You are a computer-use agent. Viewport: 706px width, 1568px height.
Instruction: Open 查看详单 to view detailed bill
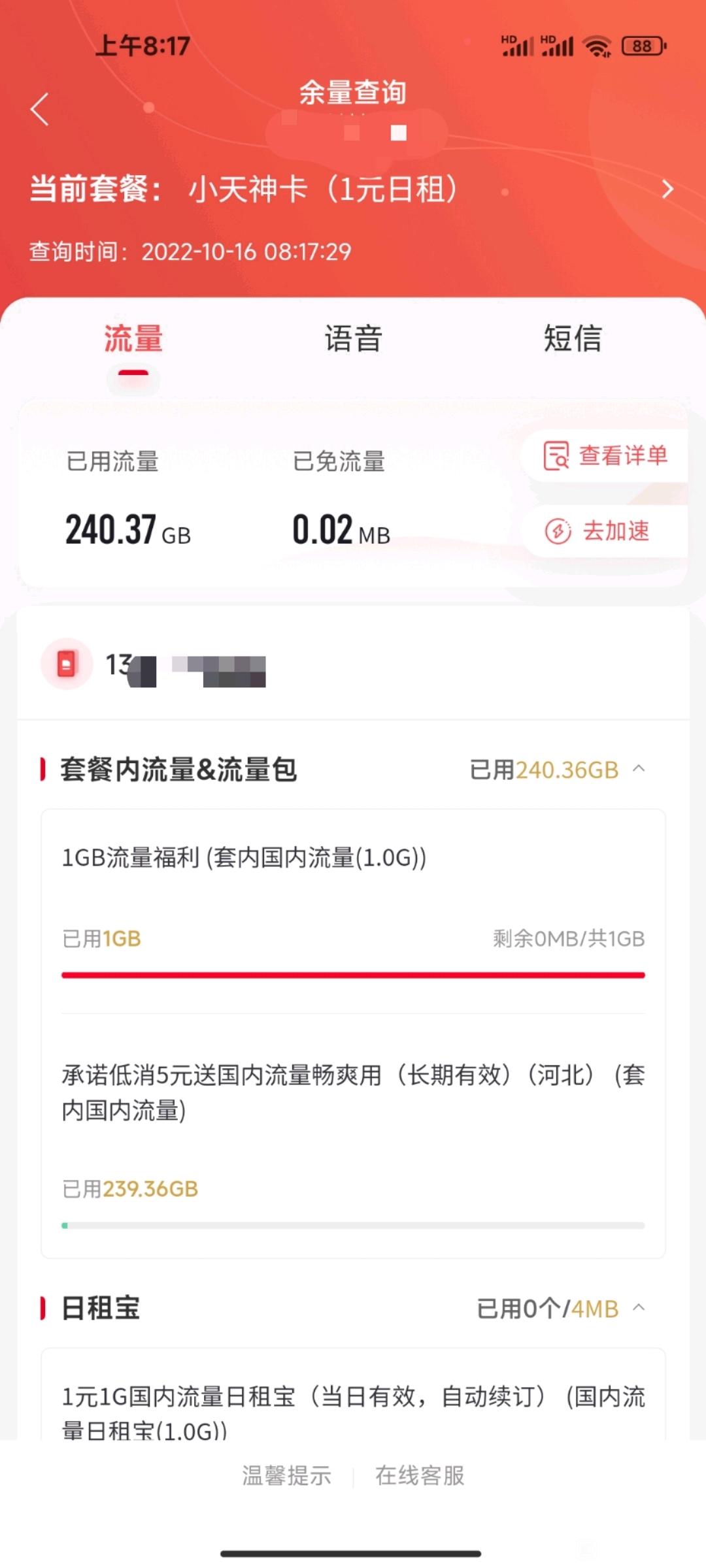point(605,455)
